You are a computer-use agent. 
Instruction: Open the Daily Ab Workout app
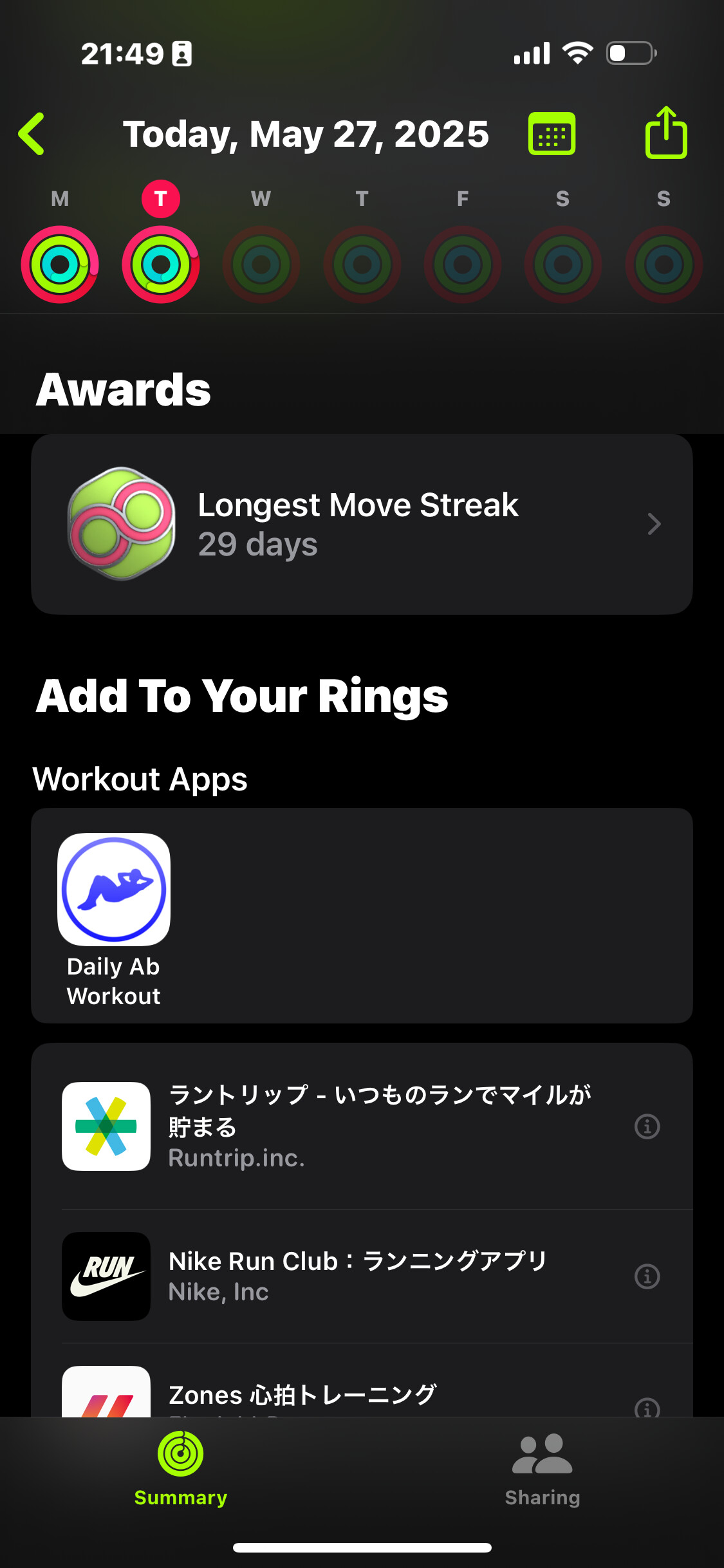(x=114, y=919)
